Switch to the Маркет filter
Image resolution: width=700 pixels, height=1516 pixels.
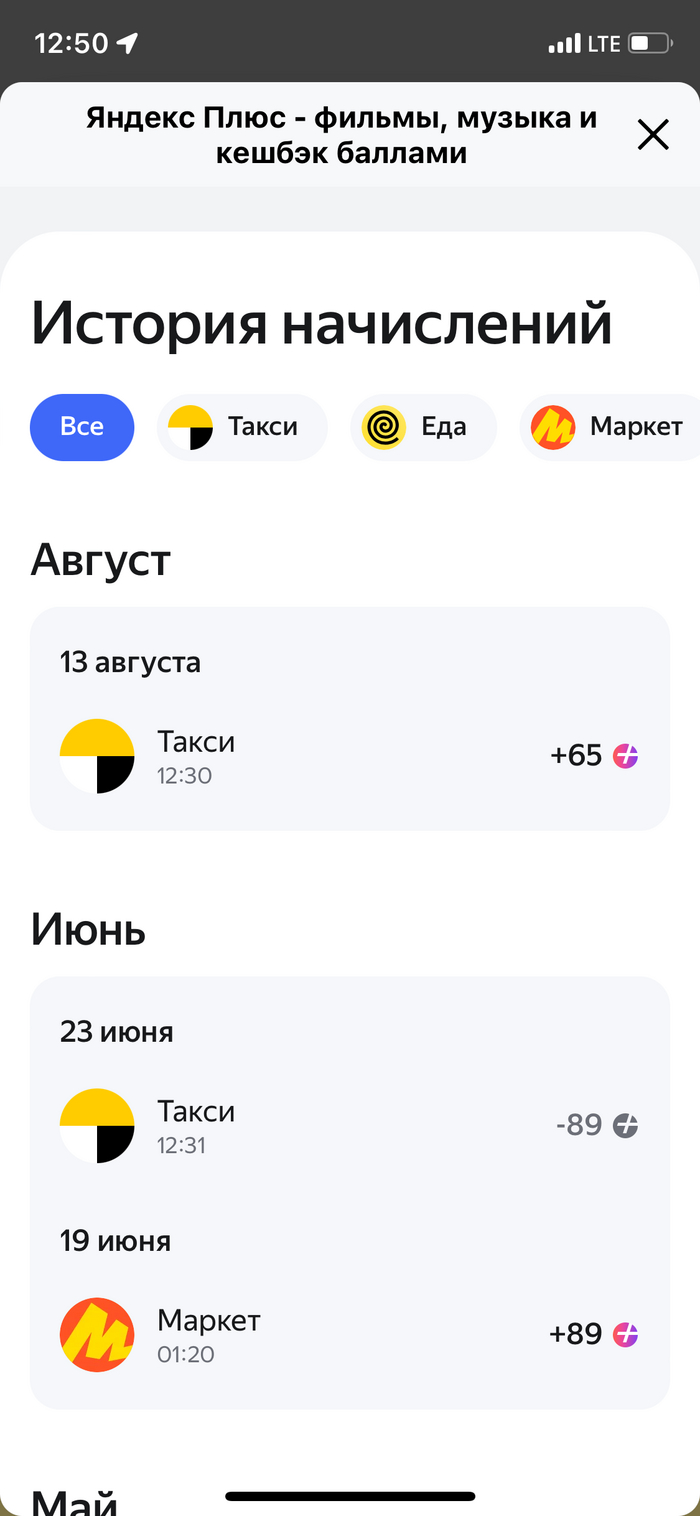pyautogui.click(x=610, y=427)
